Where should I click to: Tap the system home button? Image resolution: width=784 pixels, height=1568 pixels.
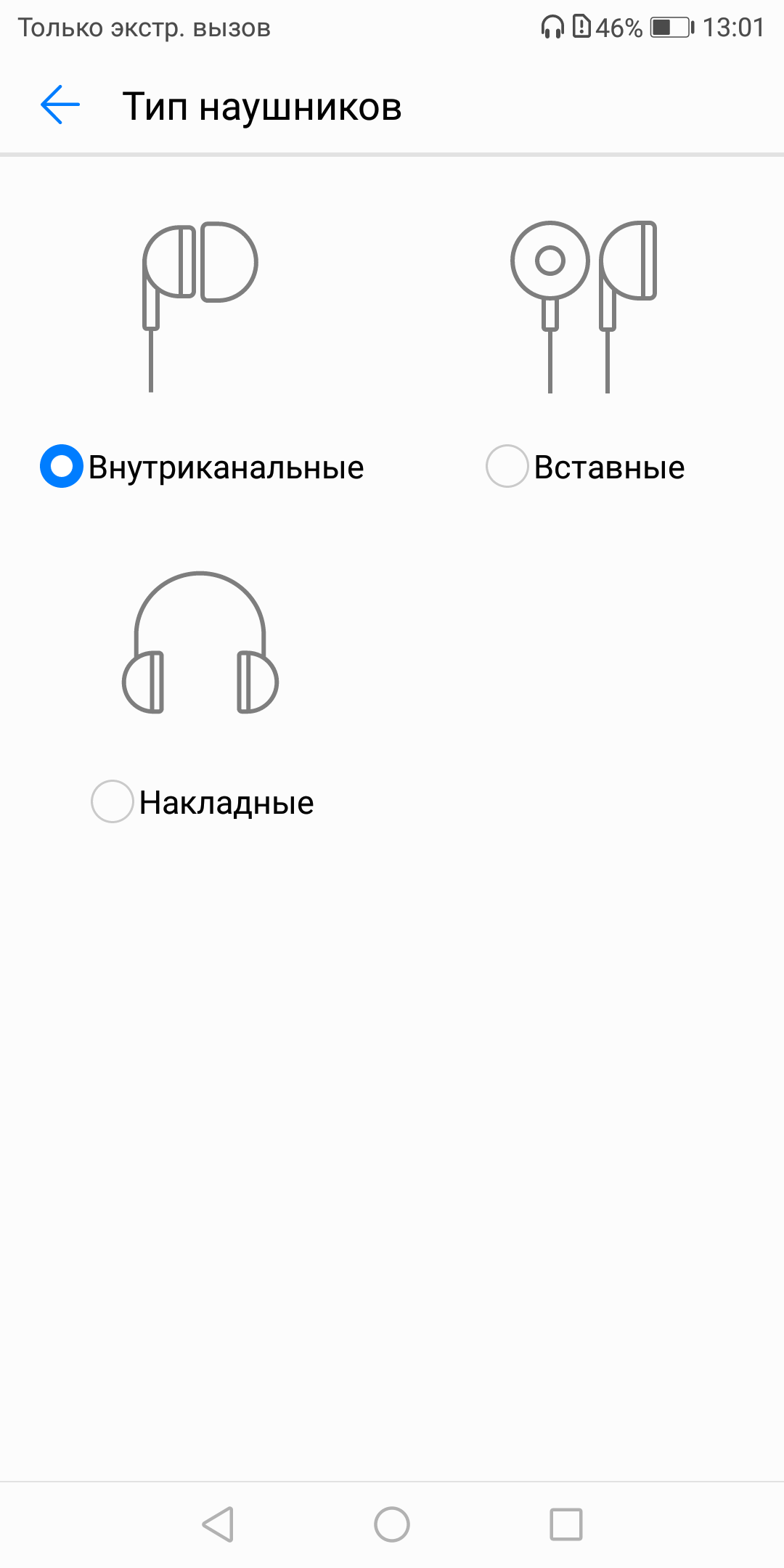(x=392, y=1524)
